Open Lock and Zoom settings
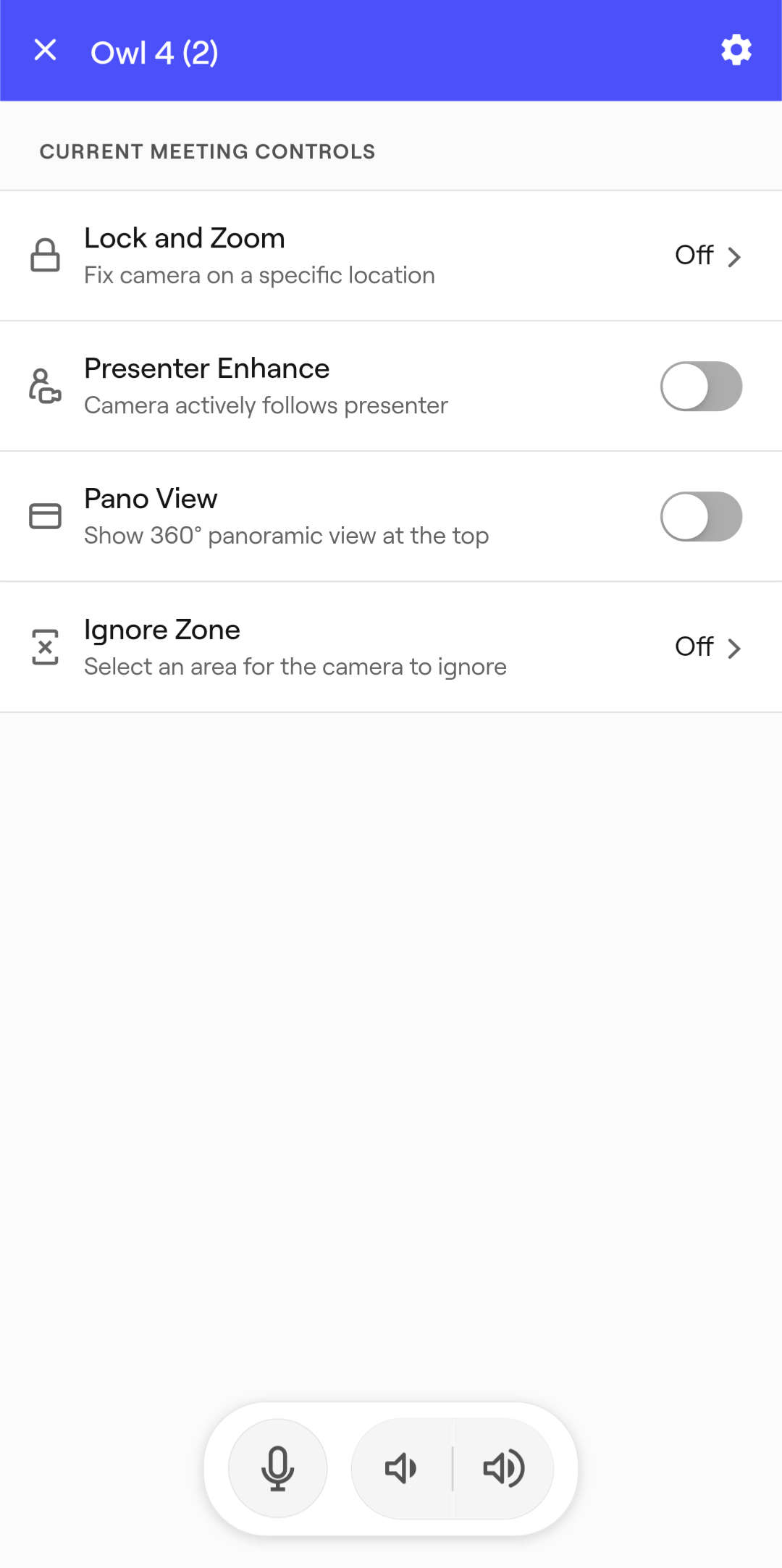 pyautogui.click(x=391, y=256)
